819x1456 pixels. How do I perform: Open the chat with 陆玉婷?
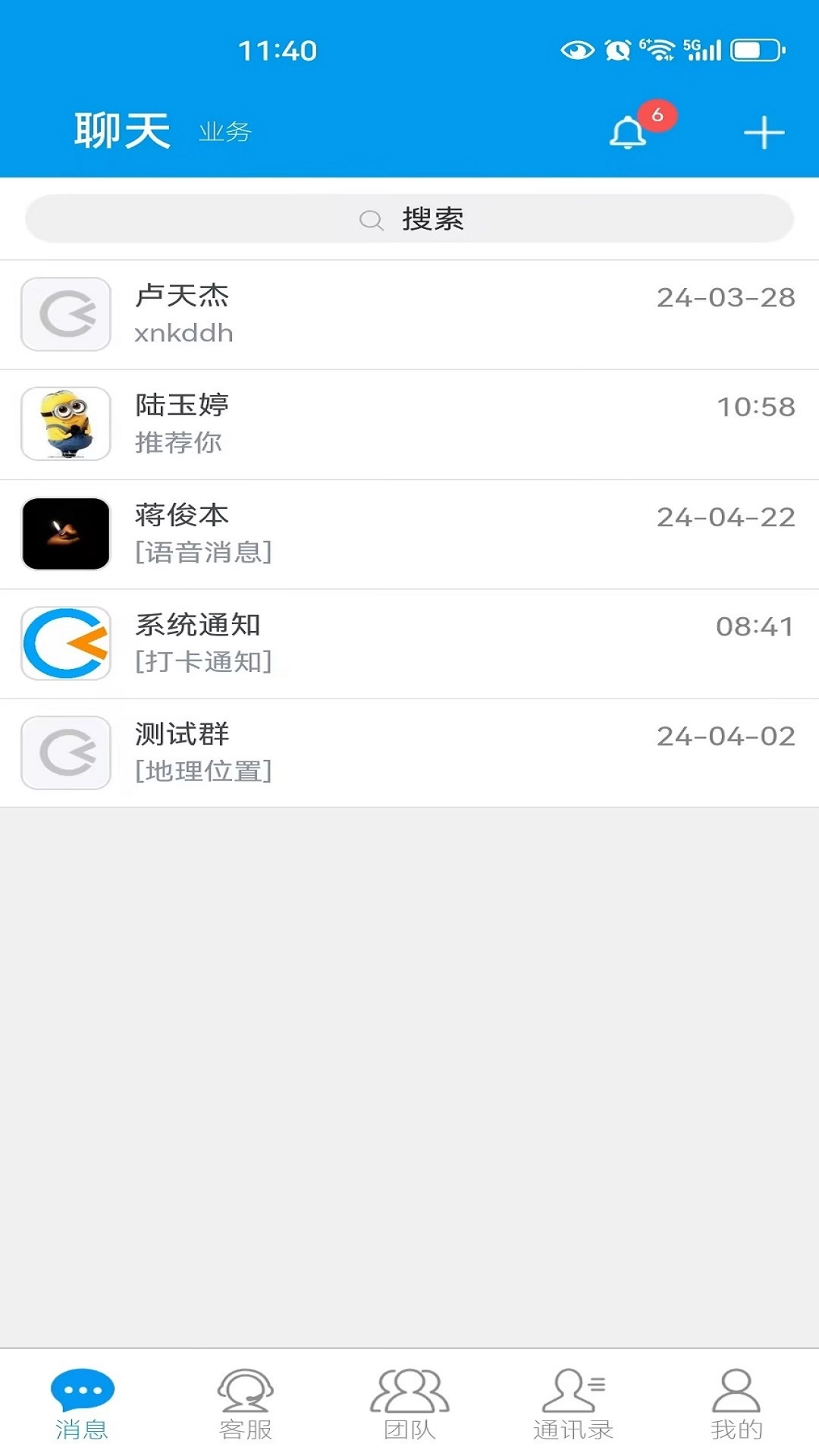point(409,424)
